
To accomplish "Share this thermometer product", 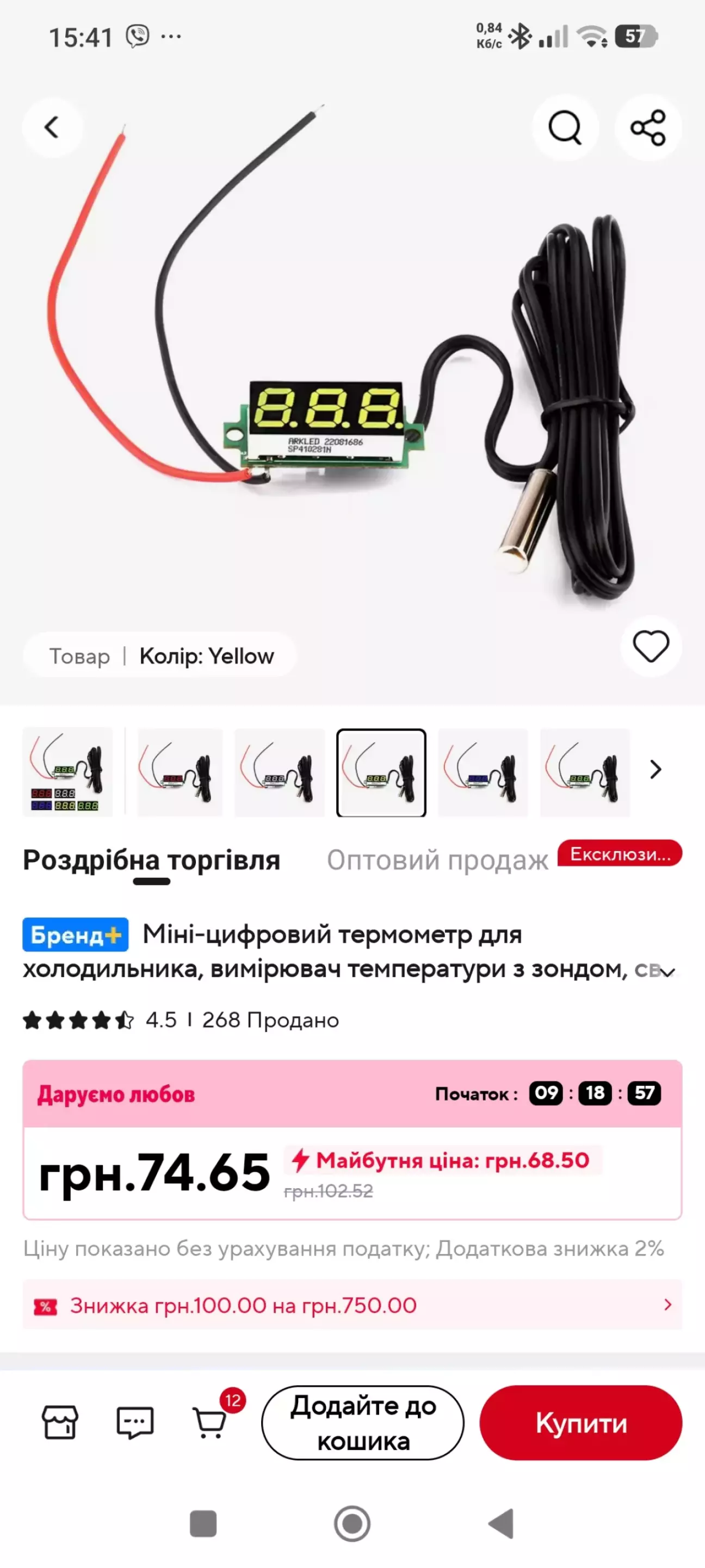I will pos(648,128).
